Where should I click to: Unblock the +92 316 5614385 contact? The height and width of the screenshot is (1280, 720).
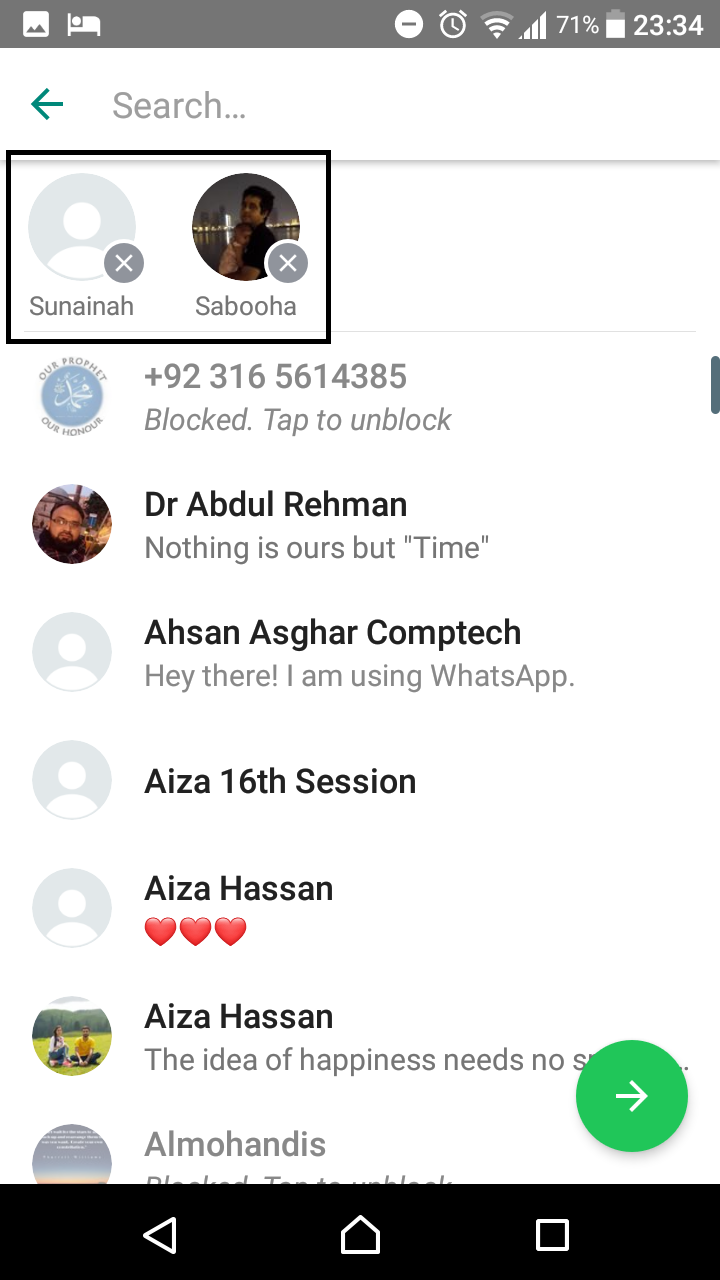point(360,397)
